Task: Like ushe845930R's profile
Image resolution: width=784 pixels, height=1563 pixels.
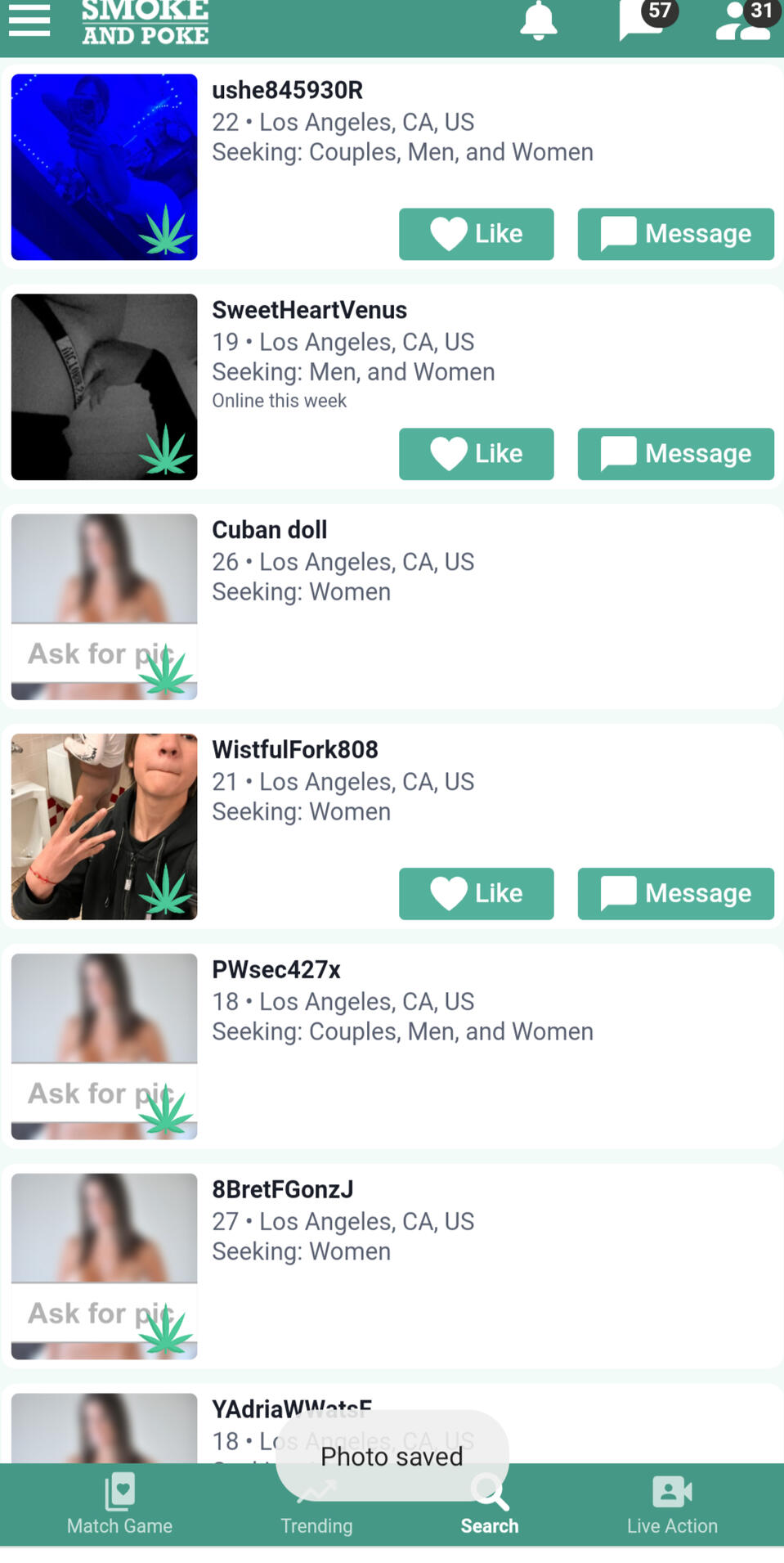Action: pos(476,234)
